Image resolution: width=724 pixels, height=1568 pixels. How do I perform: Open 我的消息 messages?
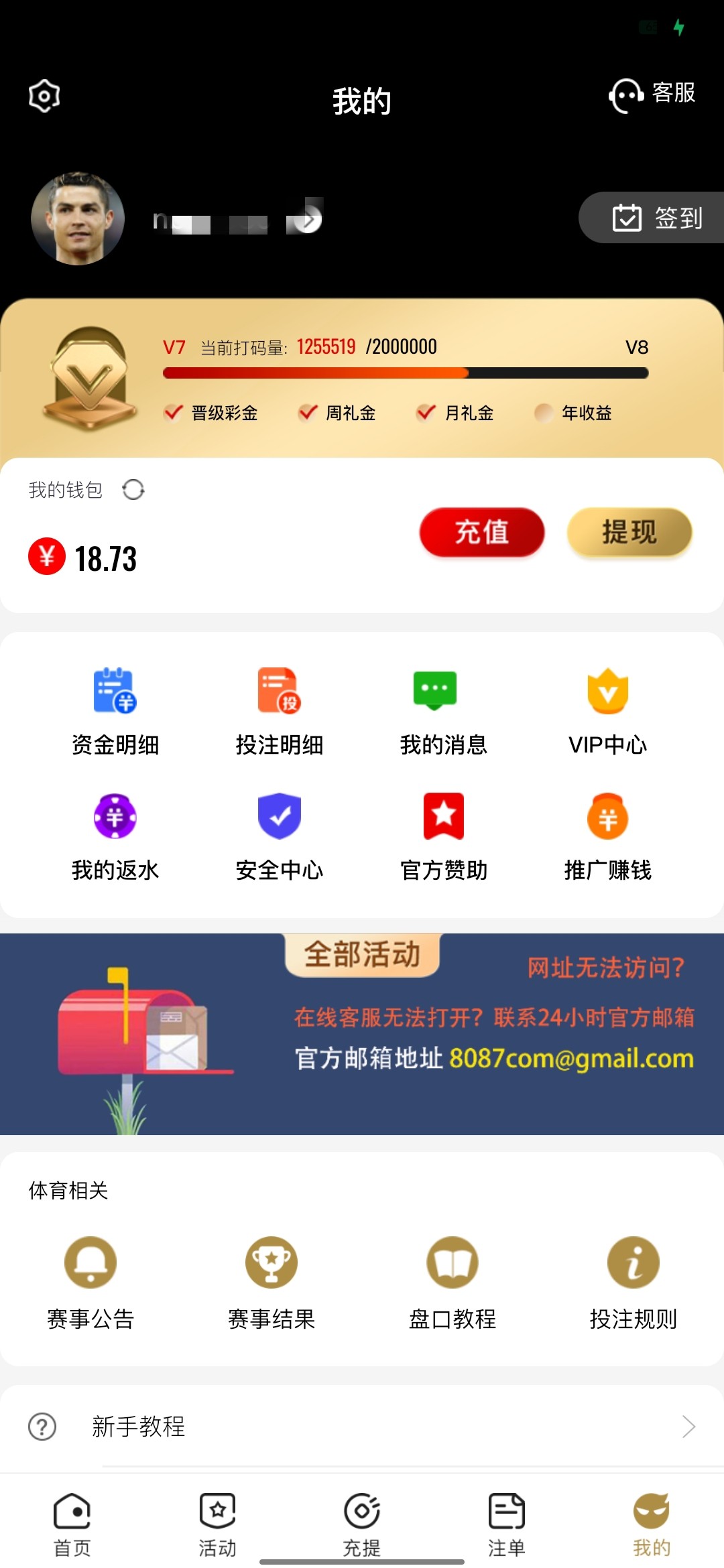tap(443, 712)
